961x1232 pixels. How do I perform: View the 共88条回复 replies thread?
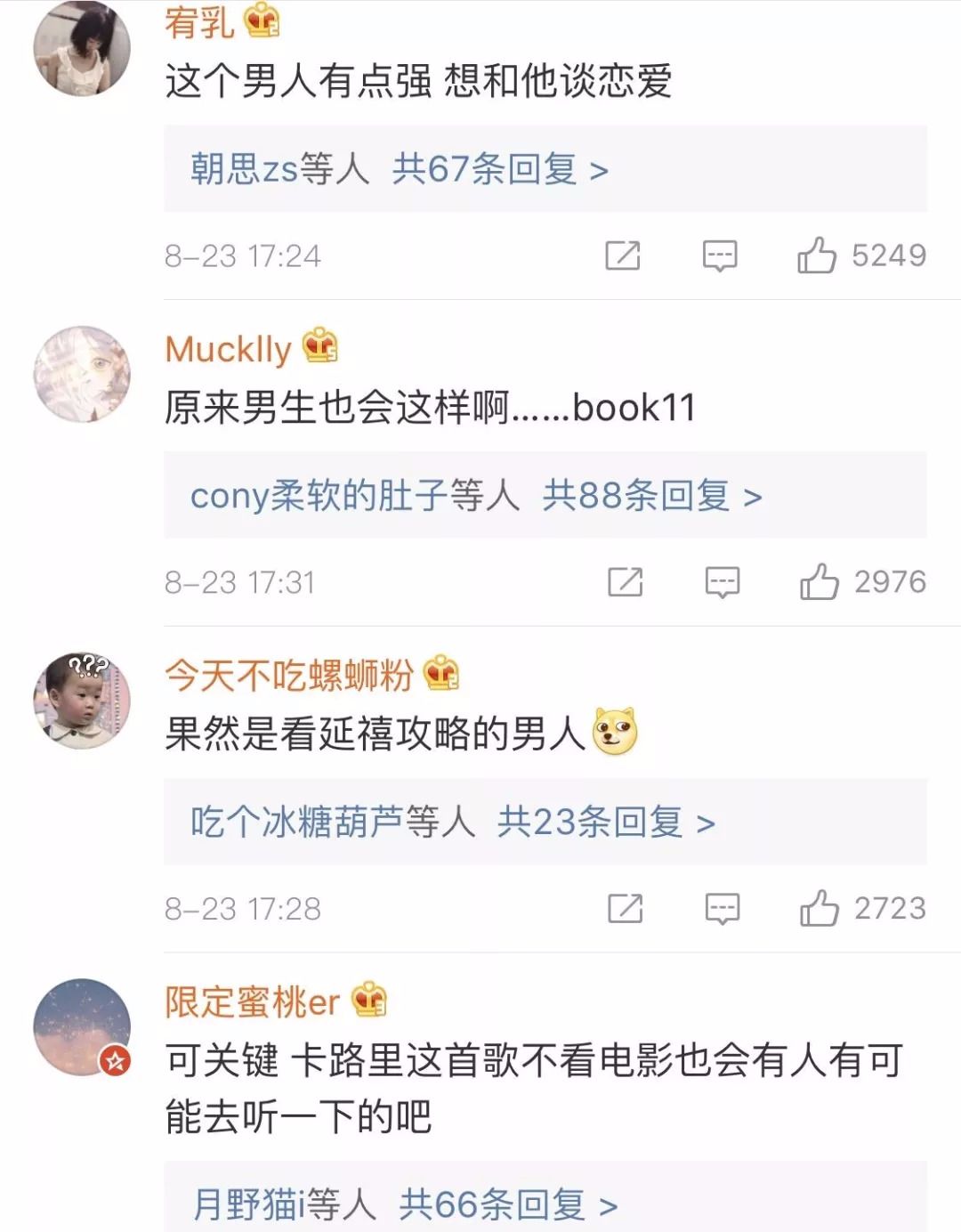click(x=651, y=496)
